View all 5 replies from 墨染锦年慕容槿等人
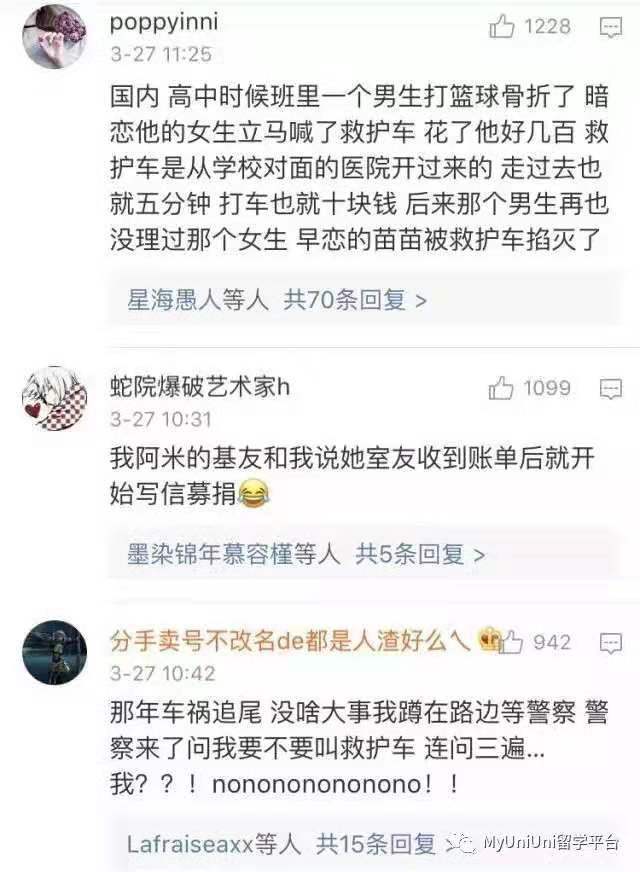 pyautogui.click(x=306, y=554)
